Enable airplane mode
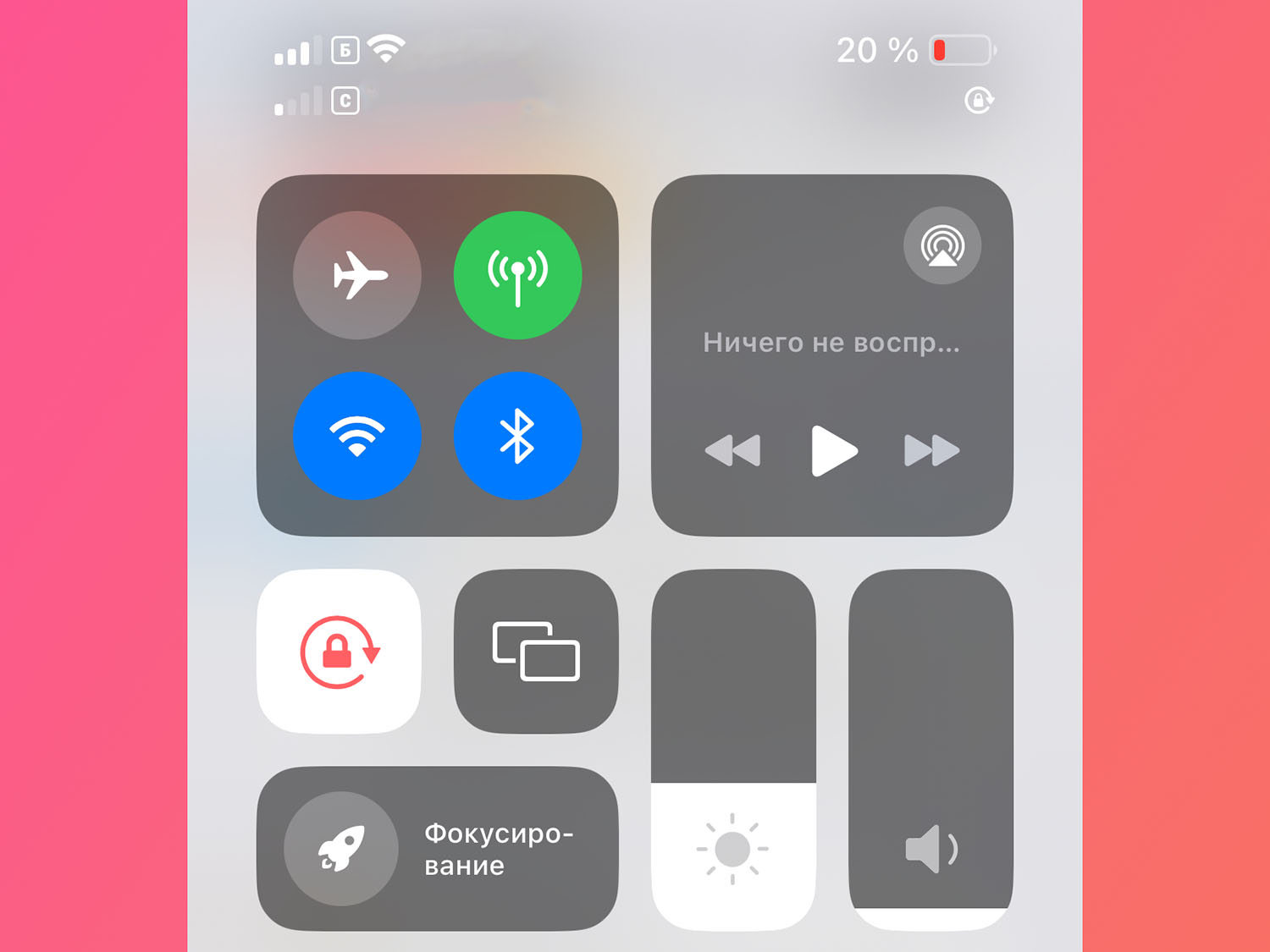The height and width of the screenshot is (952, 1270). click(x=357, y=275)
